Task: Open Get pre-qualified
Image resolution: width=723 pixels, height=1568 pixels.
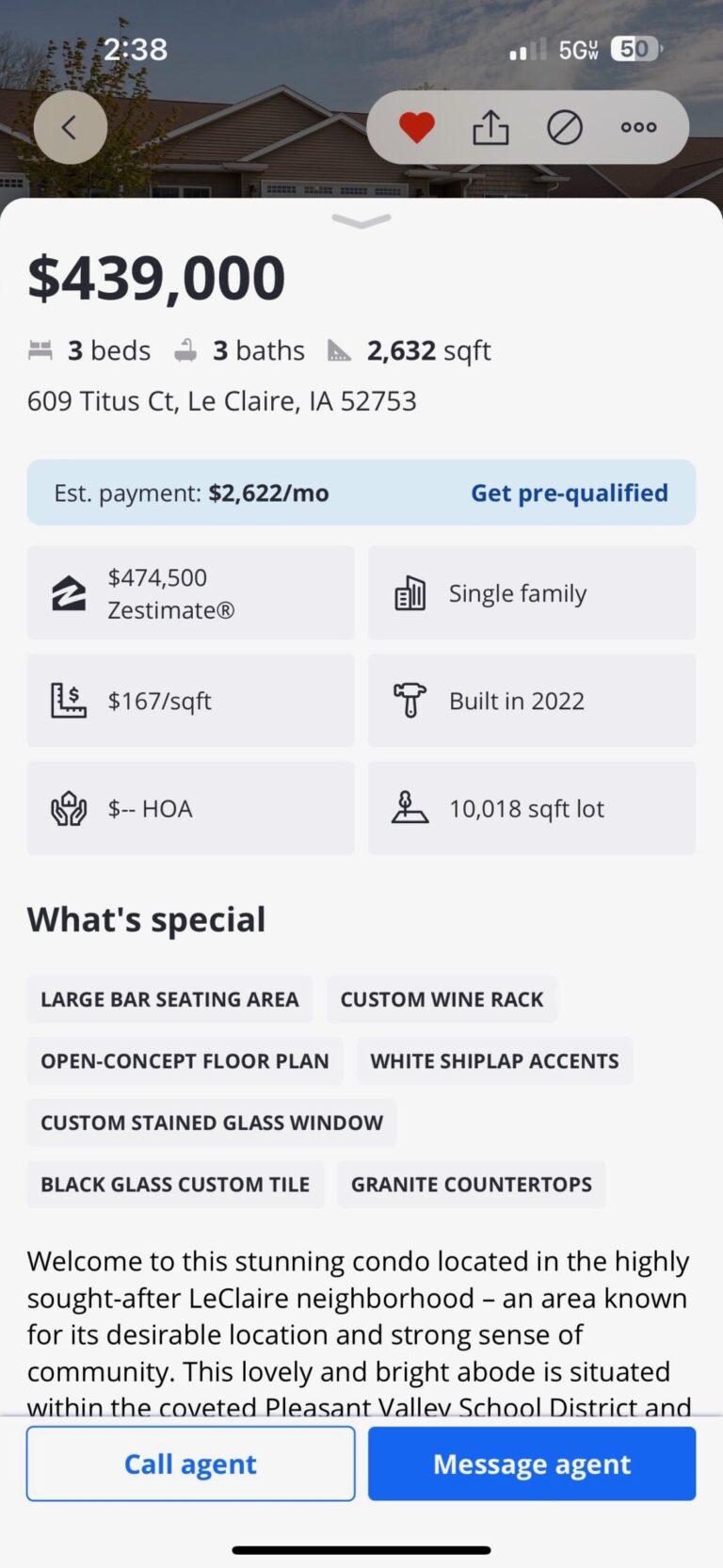Action: tap(569, 492)
